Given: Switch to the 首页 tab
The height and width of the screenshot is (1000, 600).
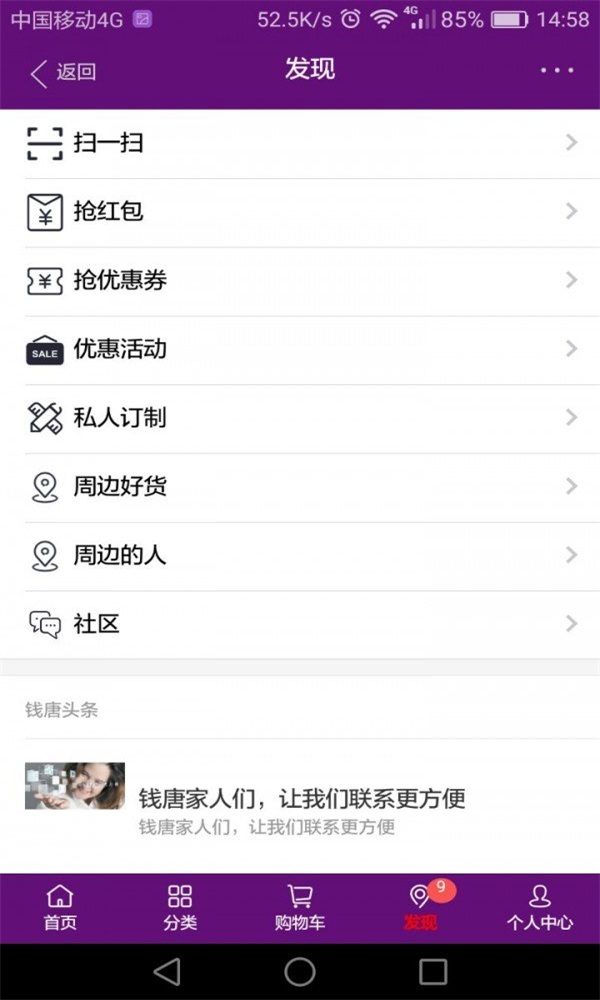Looking at the screenshot, I should pos(60,908).
